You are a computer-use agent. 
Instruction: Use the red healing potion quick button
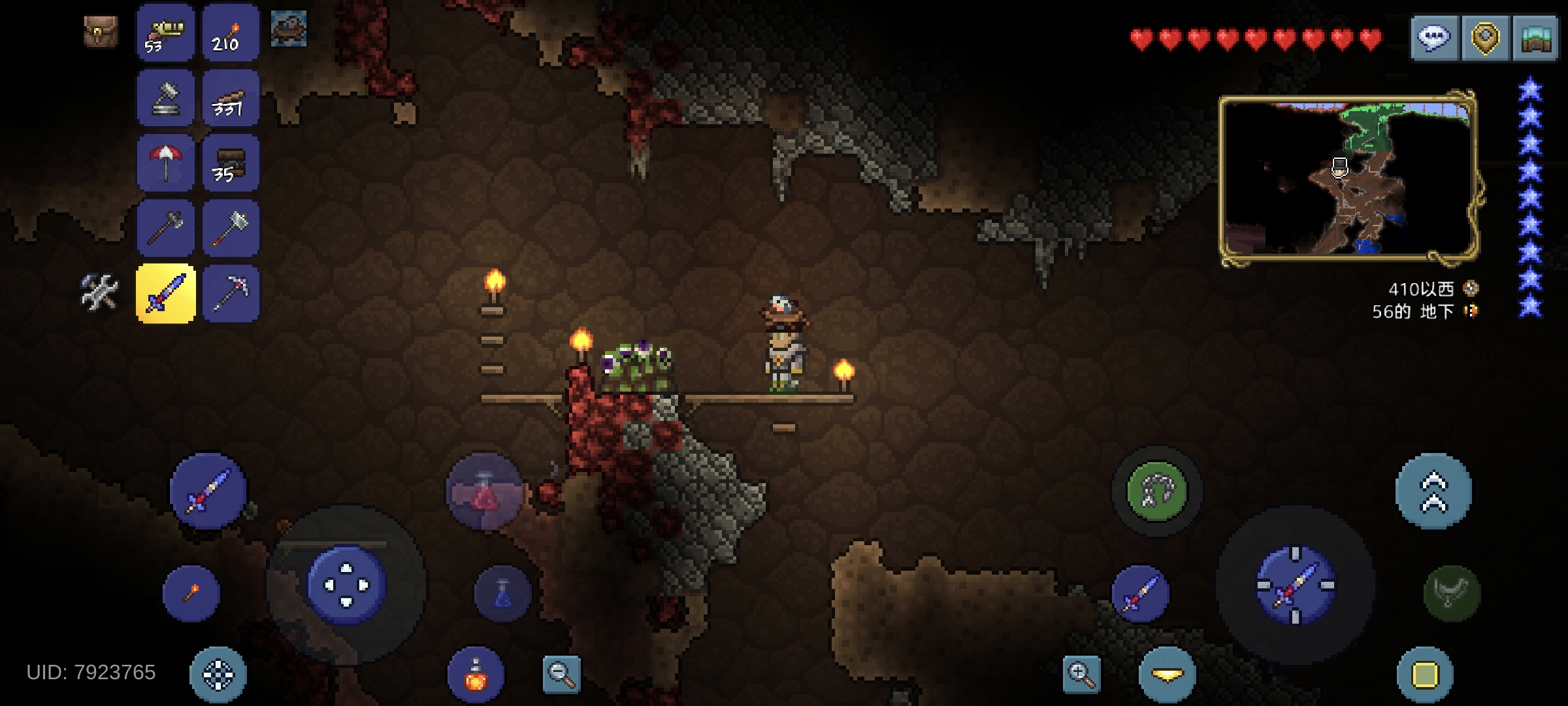[x=485, y=492]
